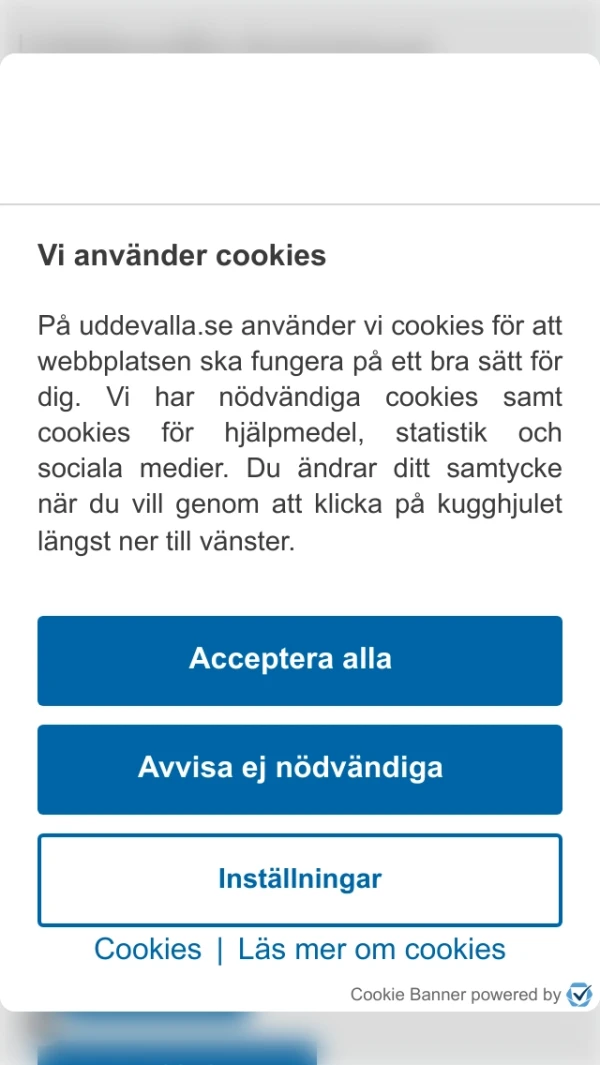Follow the Läs mer om cookies link
The width and height of the screenshot is (600, 1065).
tap(371, 949)
